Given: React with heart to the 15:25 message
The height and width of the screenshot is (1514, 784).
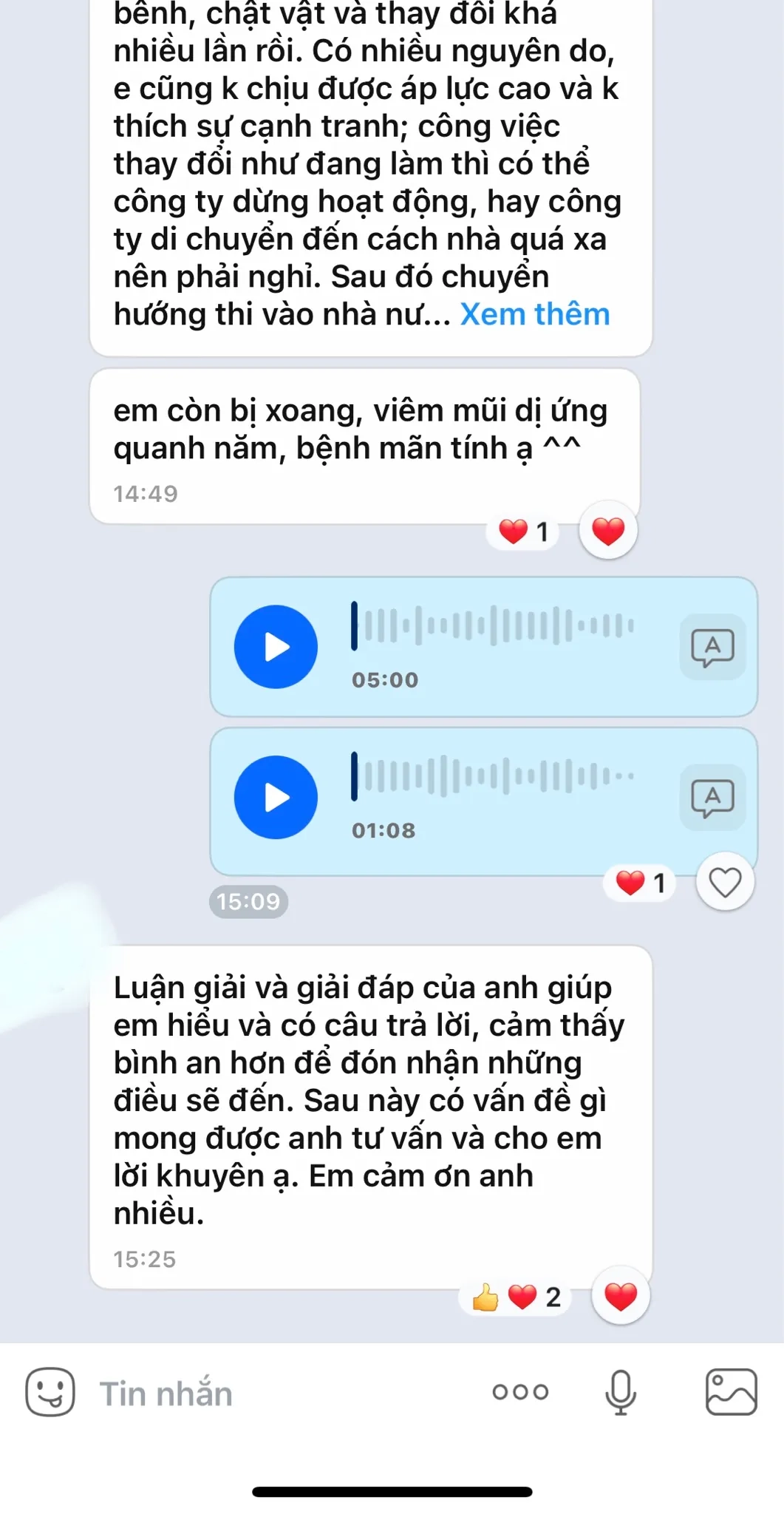Looking at the screenshot, I should coord(621,1296).
